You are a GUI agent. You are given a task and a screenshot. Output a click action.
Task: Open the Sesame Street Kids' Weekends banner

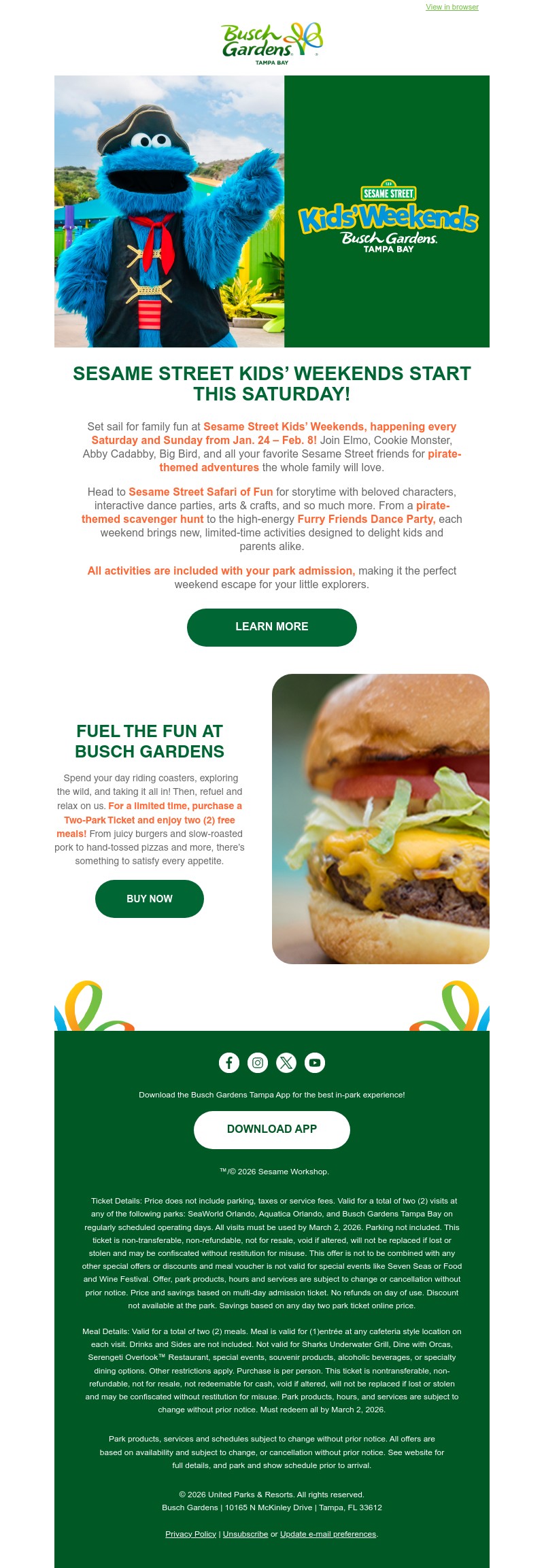pos(272,211)
